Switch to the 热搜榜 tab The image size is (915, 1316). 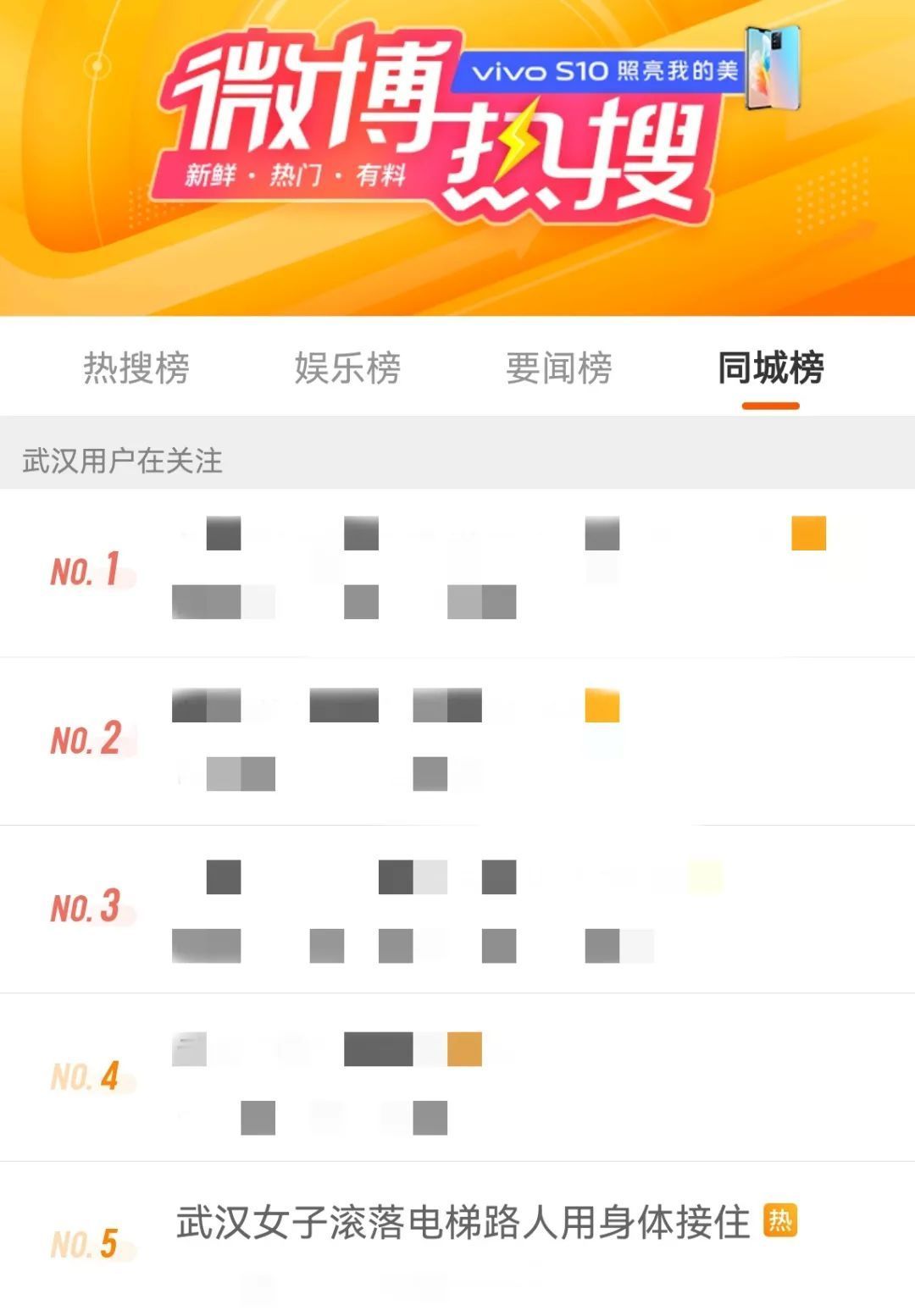click(x=136, y=368)
